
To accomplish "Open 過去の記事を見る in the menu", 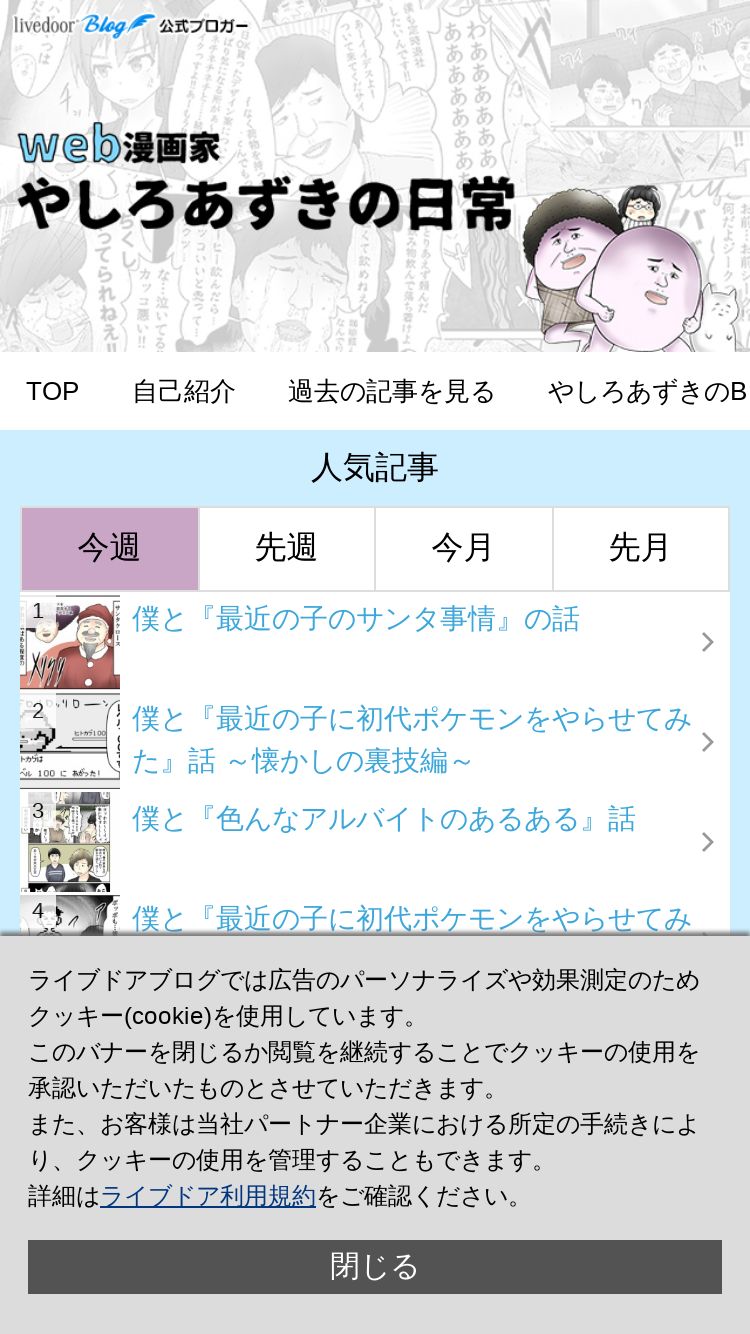I will point(391,391).
